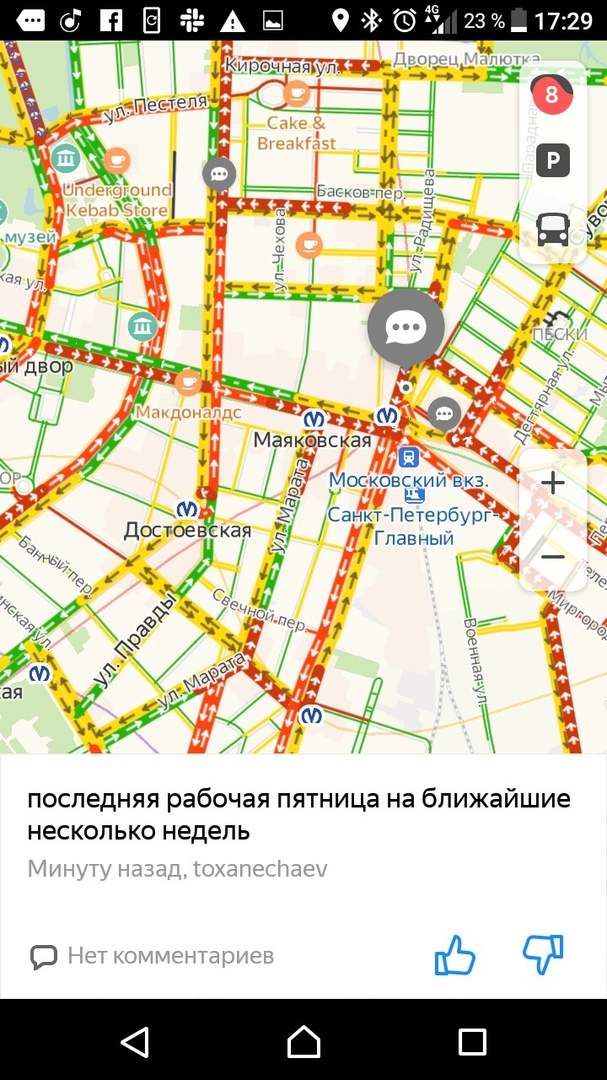Tap the Cake & Breakfast cafe marker
607x1080 pixels.
pyautogui.click(x=297, y=93)
